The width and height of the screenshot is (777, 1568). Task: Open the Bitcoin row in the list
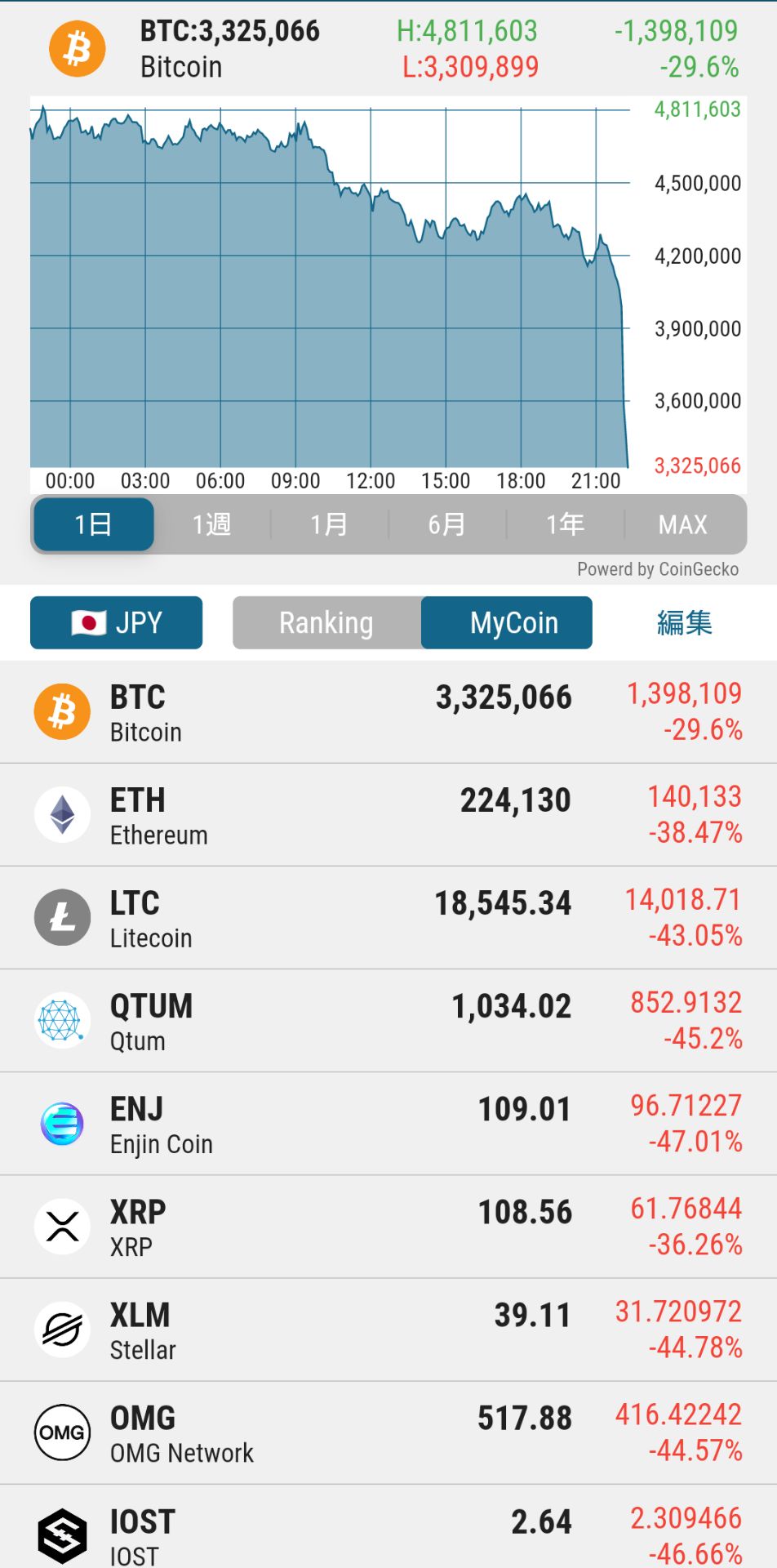pos(388,712)
